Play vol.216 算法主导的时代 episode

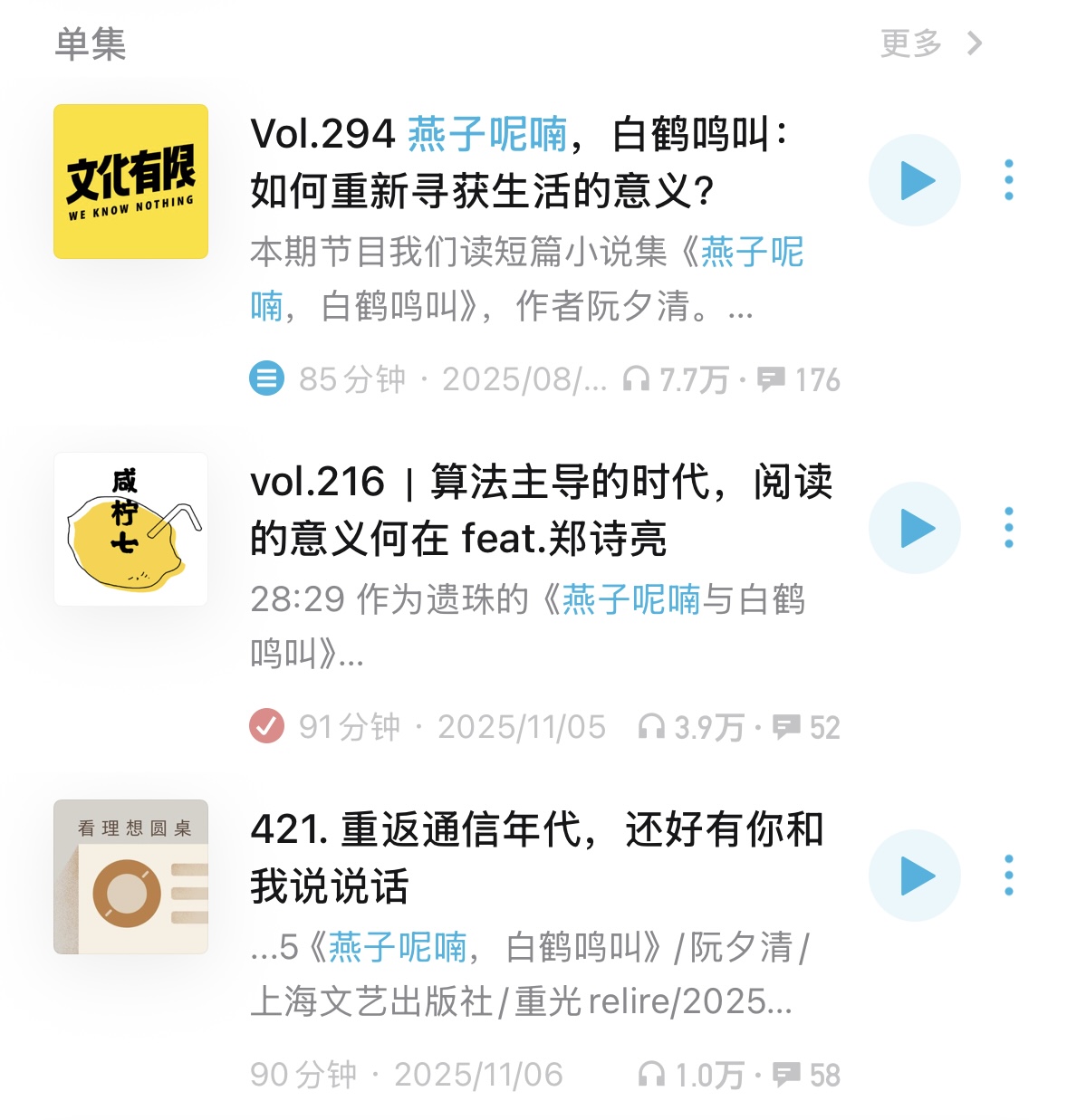(x=914, y=528)
